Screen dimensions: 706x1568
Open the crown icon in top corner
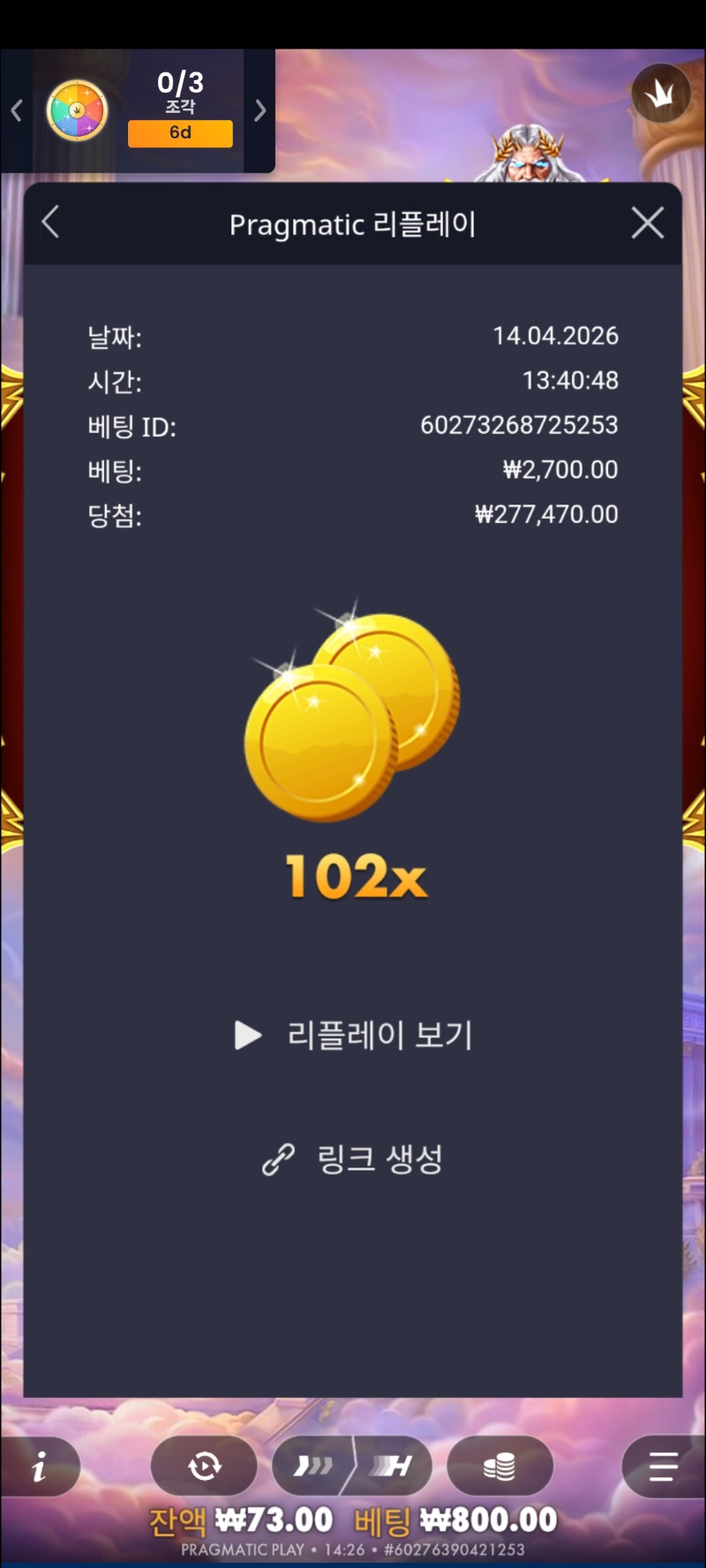tap(660, 93)
